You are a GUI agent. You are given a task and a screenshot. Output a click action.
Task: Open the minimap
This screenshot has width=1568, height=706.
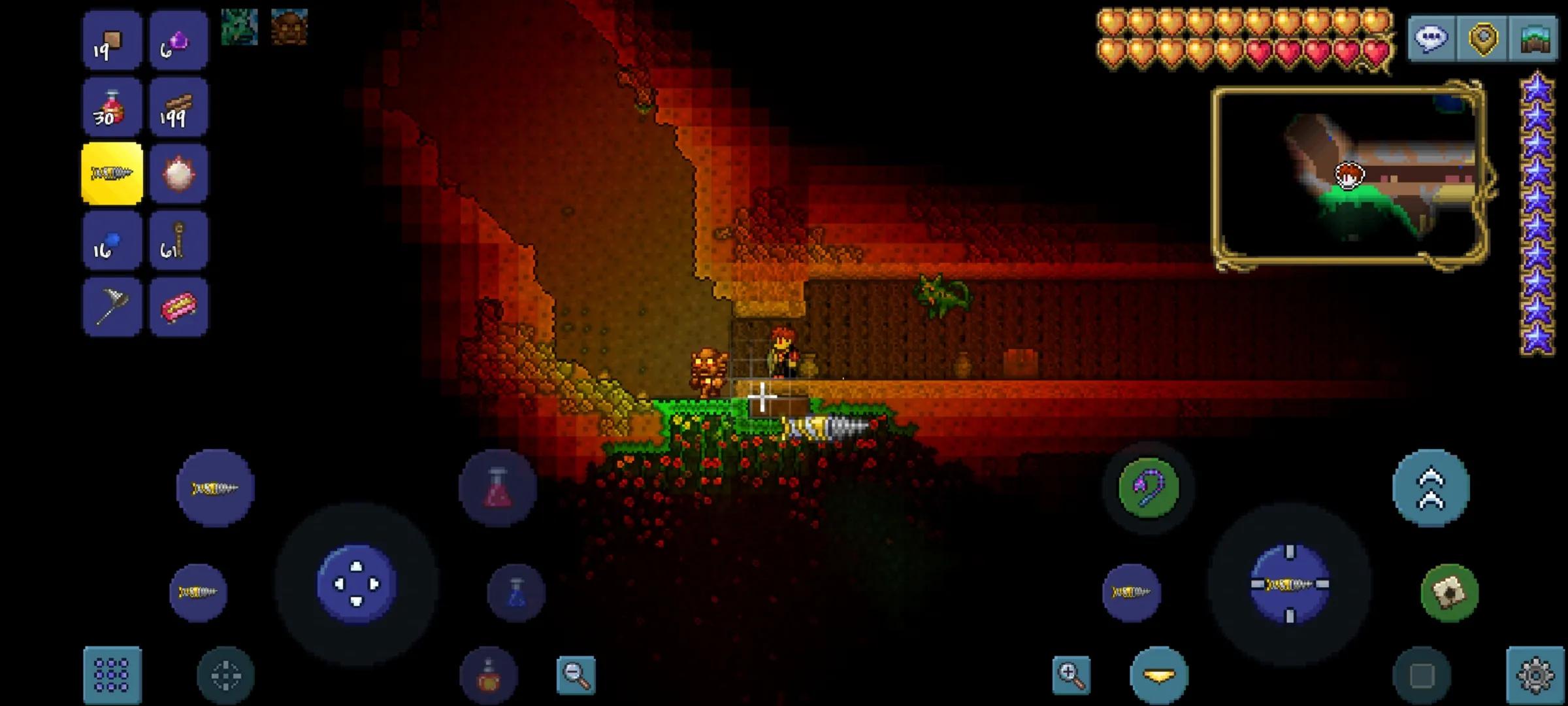(1348, 178)
